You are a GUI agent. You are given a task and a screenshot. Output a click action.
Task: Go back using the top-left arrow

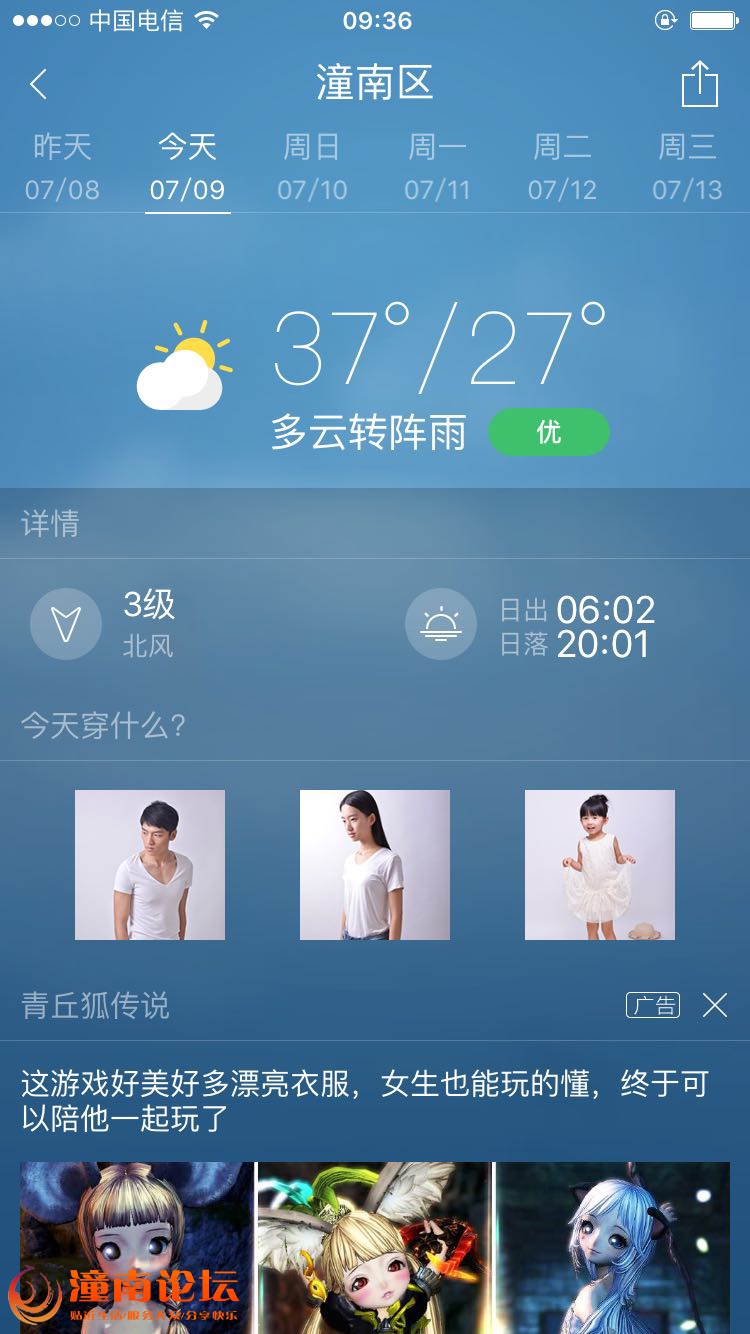point(38,84)
